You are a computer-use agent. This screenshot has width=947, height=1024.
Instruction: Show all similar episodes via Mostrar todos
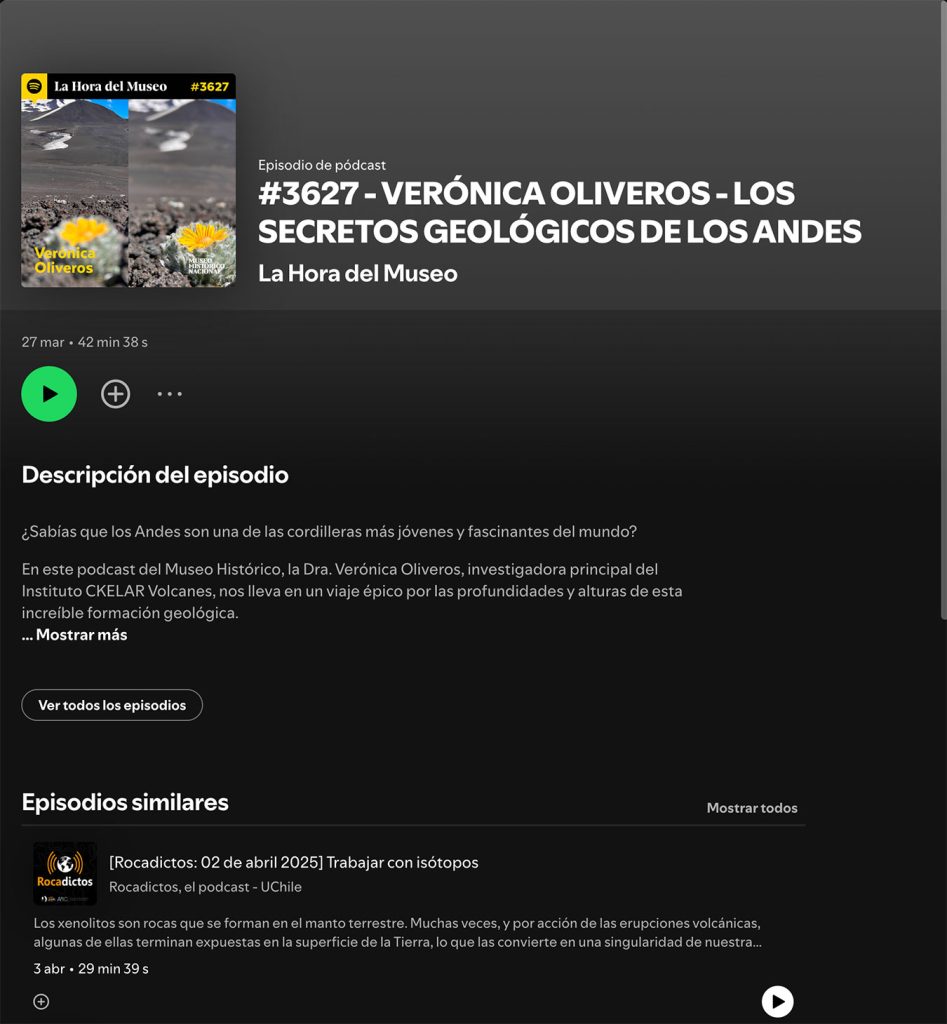751,808
